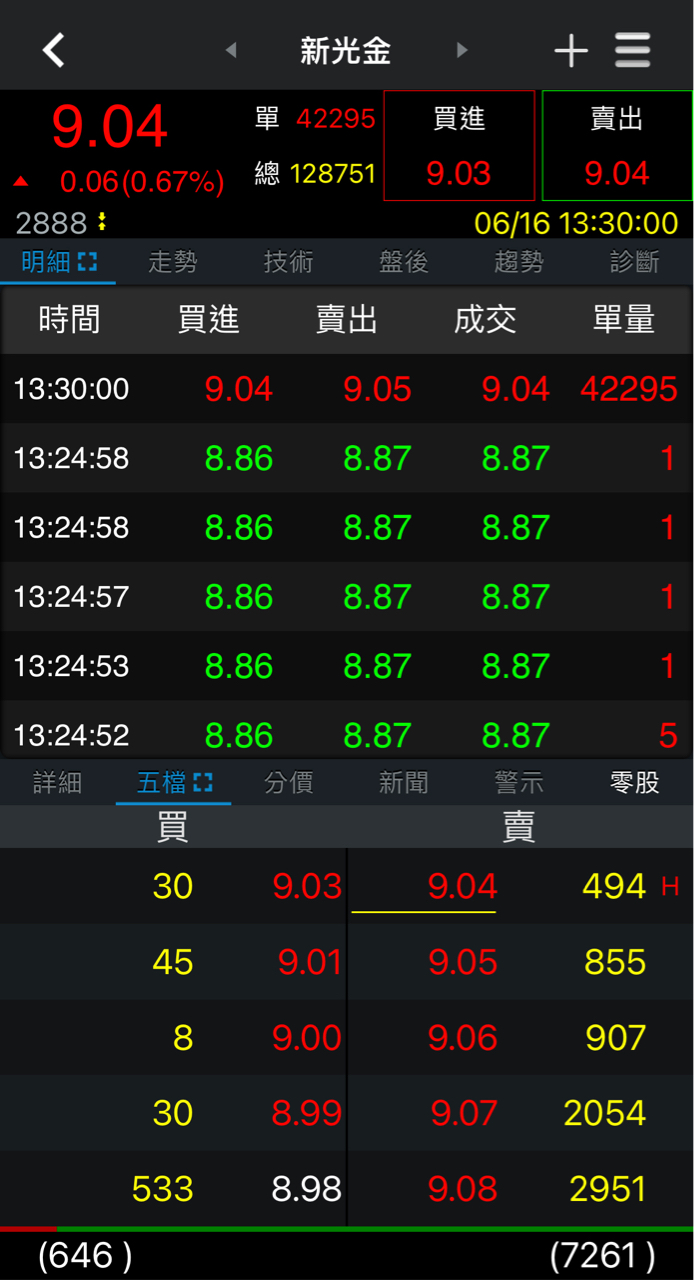This screenshot has height=1280, width=694.
Task: Switch to the 分價 tab
Action: pyautogui.click(x=289, y=782)
